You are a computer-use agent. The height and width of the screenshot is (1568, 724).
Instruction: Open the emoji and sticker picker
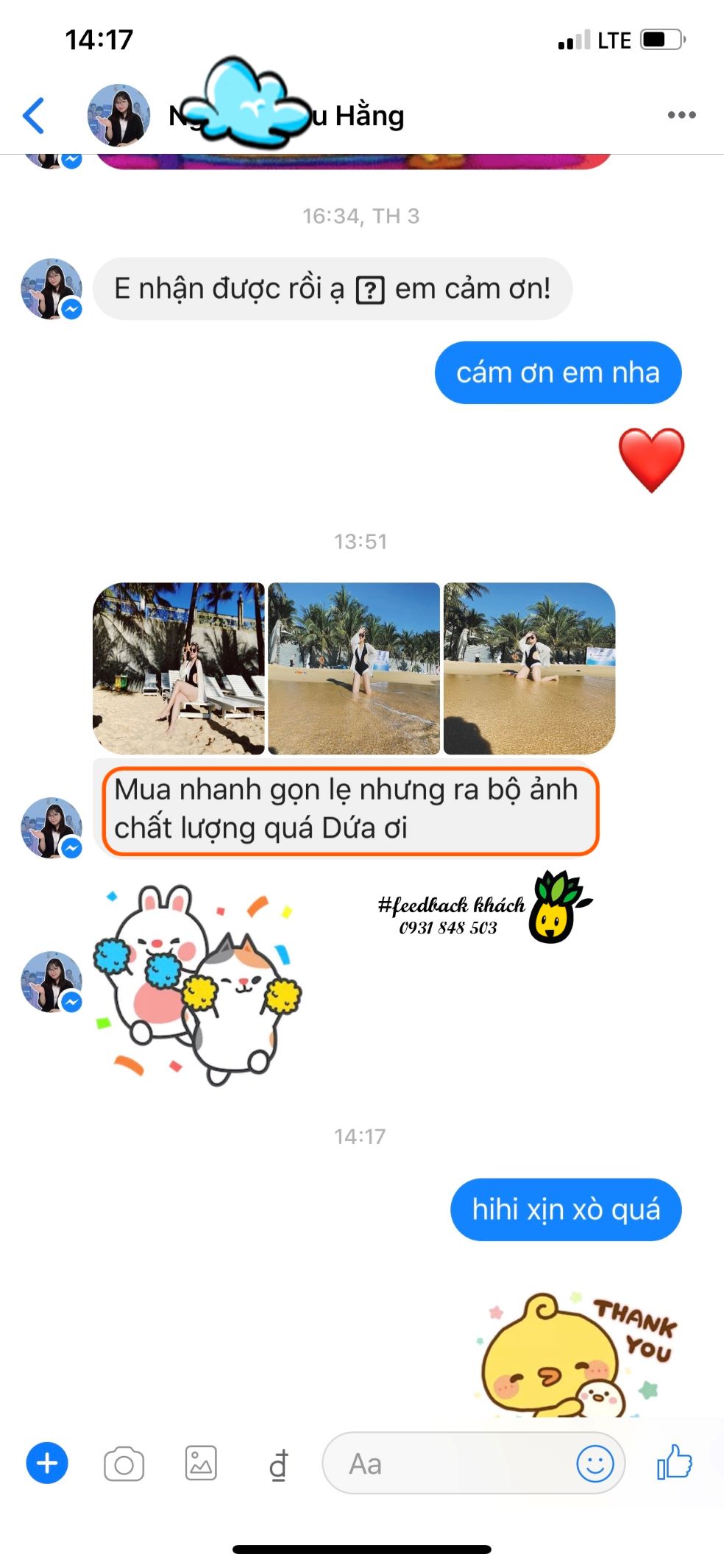(595, 1463)
